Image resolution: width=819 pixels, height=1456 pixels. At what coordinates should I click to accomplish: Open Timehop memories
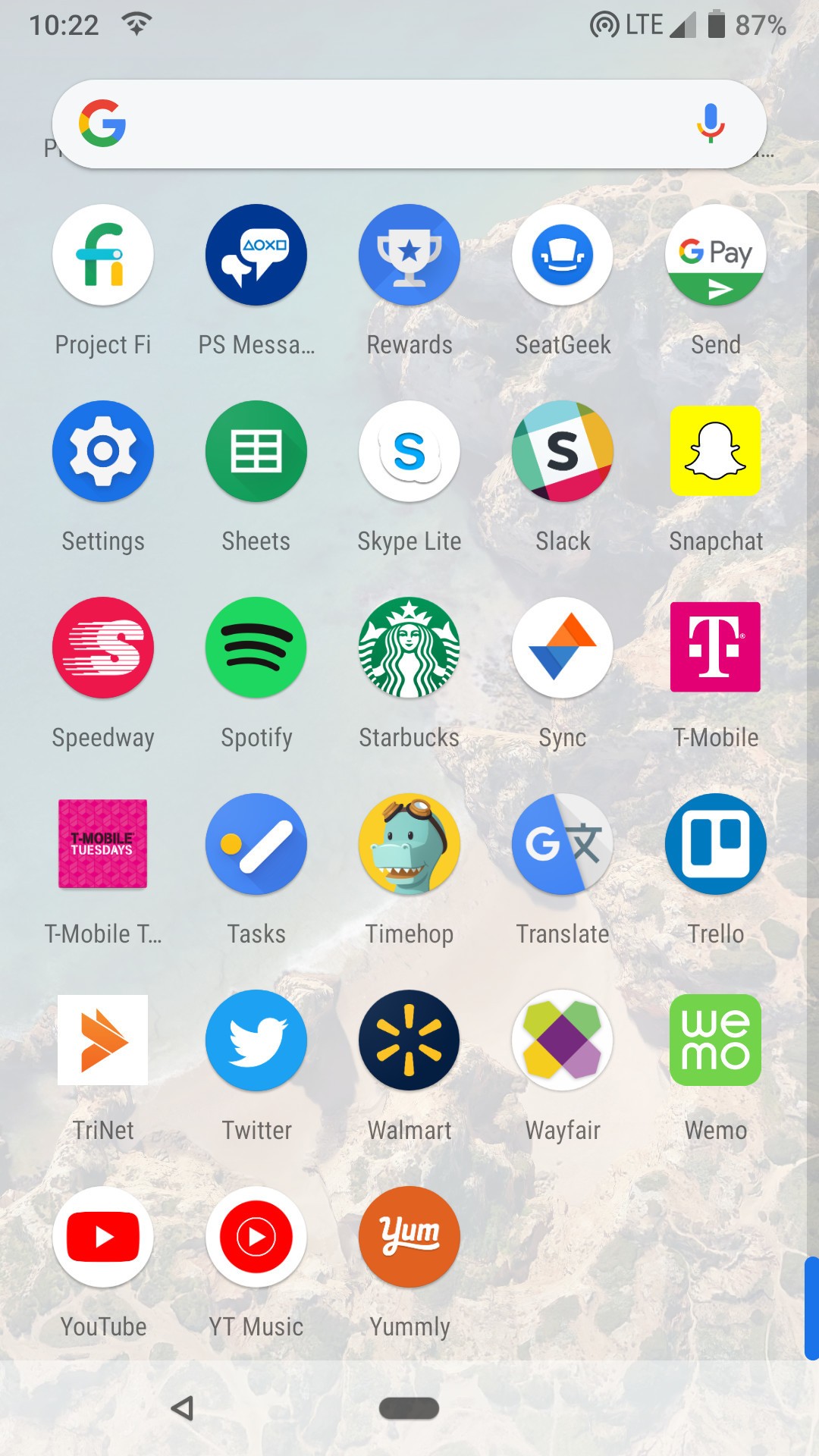pyautogui.click(x=409, y=843)
